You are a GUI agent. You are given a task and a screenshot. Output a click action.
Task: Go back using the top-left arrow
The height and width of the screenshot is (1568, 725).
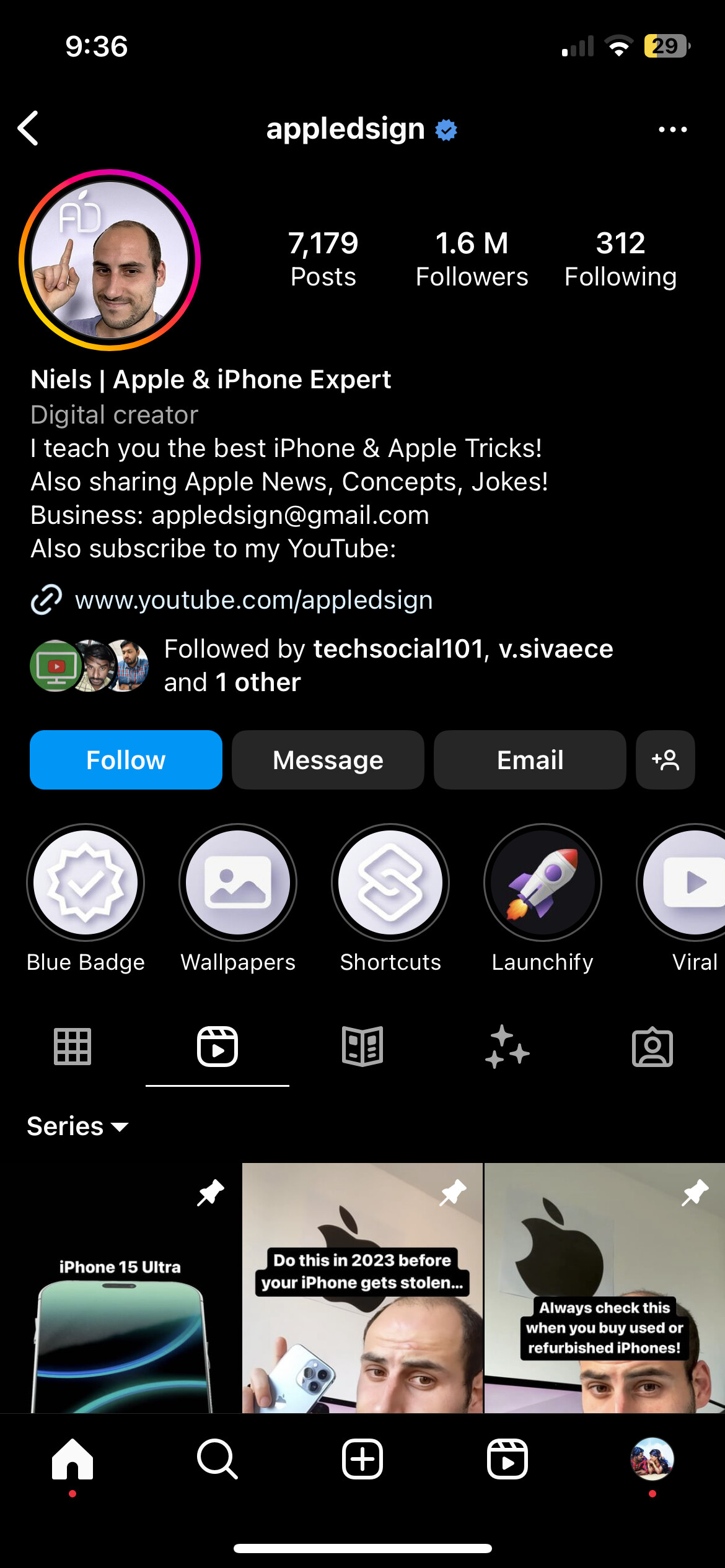tap(29, 129)
